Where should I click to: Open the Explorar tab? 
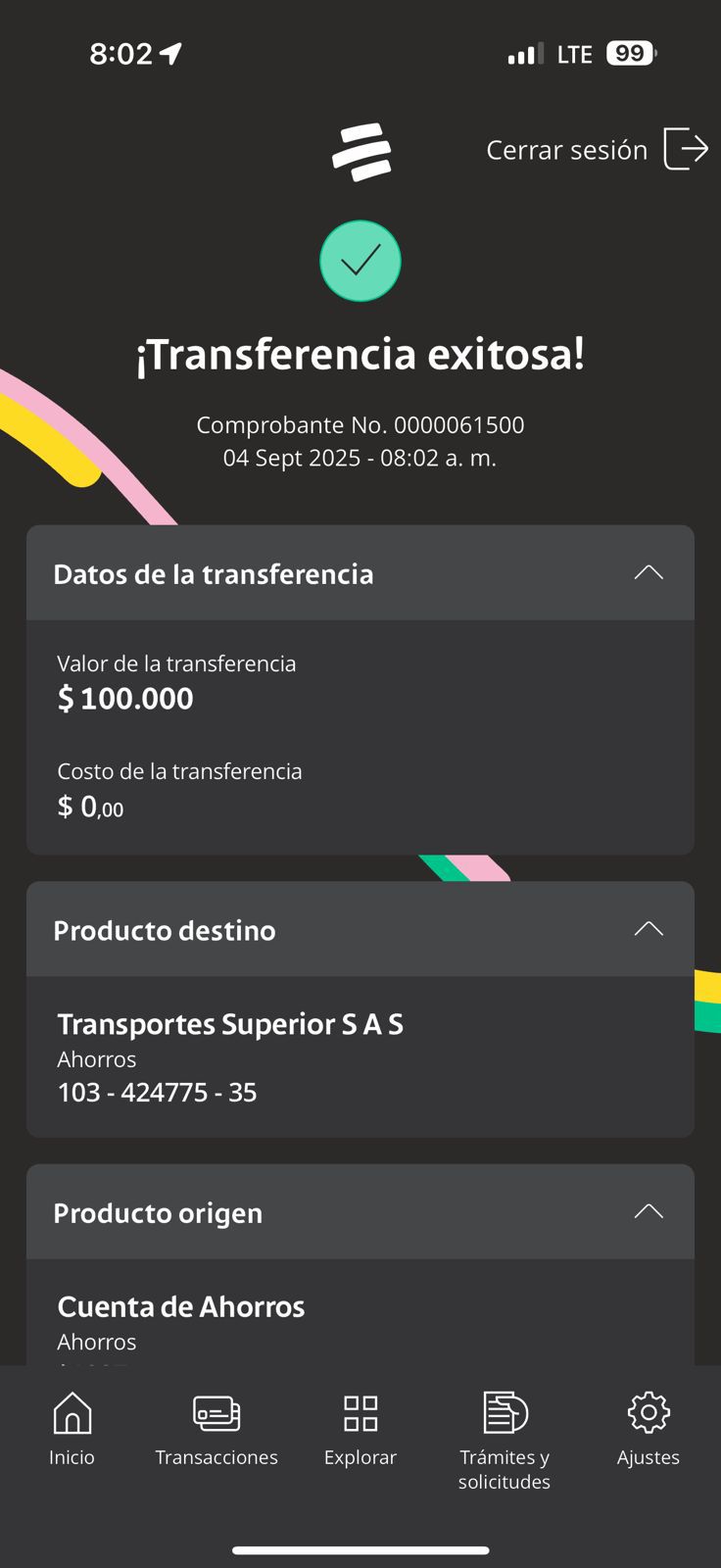click(x=360, y=1430)
